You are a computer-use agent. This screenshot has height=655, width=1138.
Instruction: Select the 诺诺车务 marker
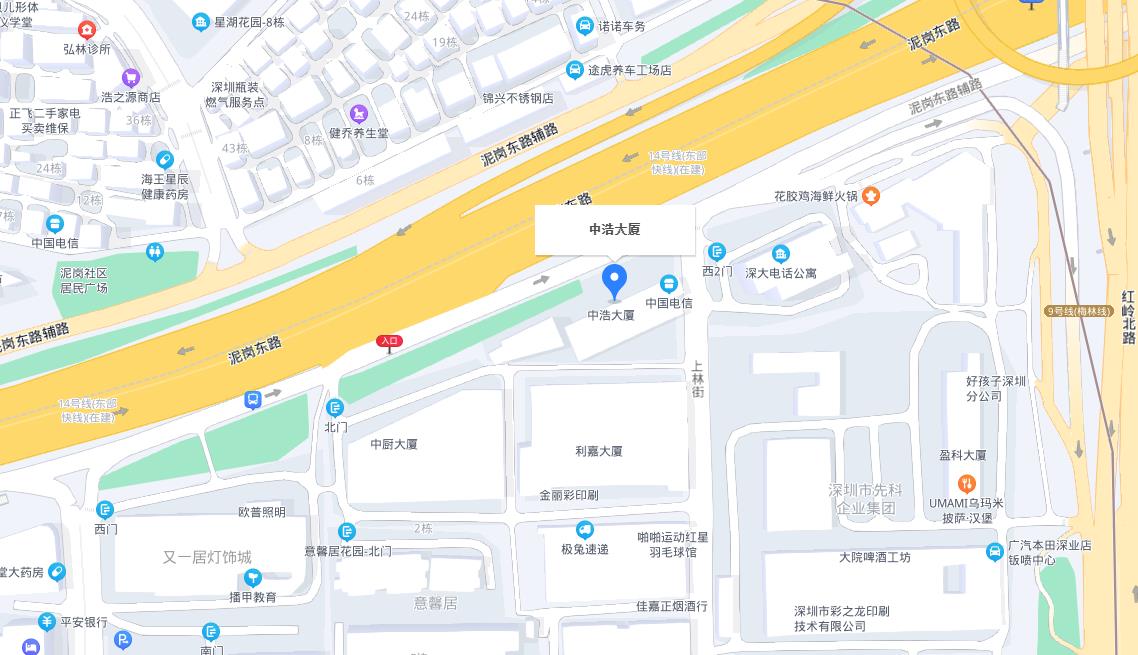point(585,26)
